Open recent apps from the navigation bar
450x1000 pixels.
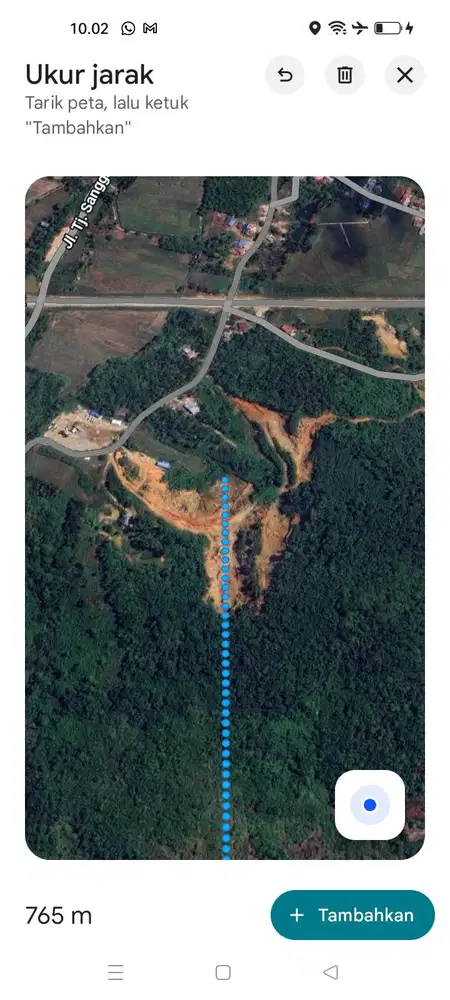click(x=115, y=972)
